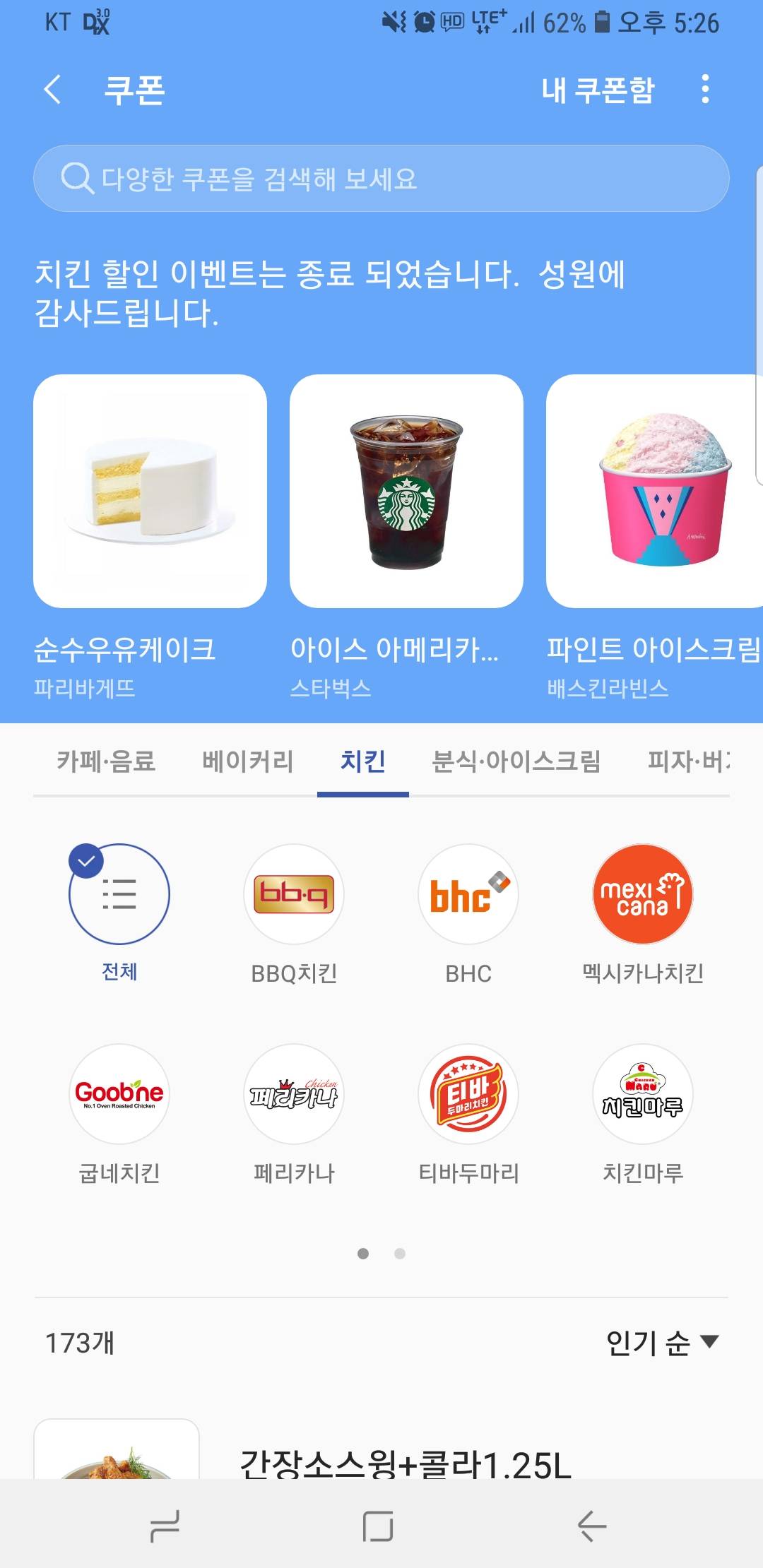Open 내 쿠폰함
763x1568 pixels.
pos(598,90)
